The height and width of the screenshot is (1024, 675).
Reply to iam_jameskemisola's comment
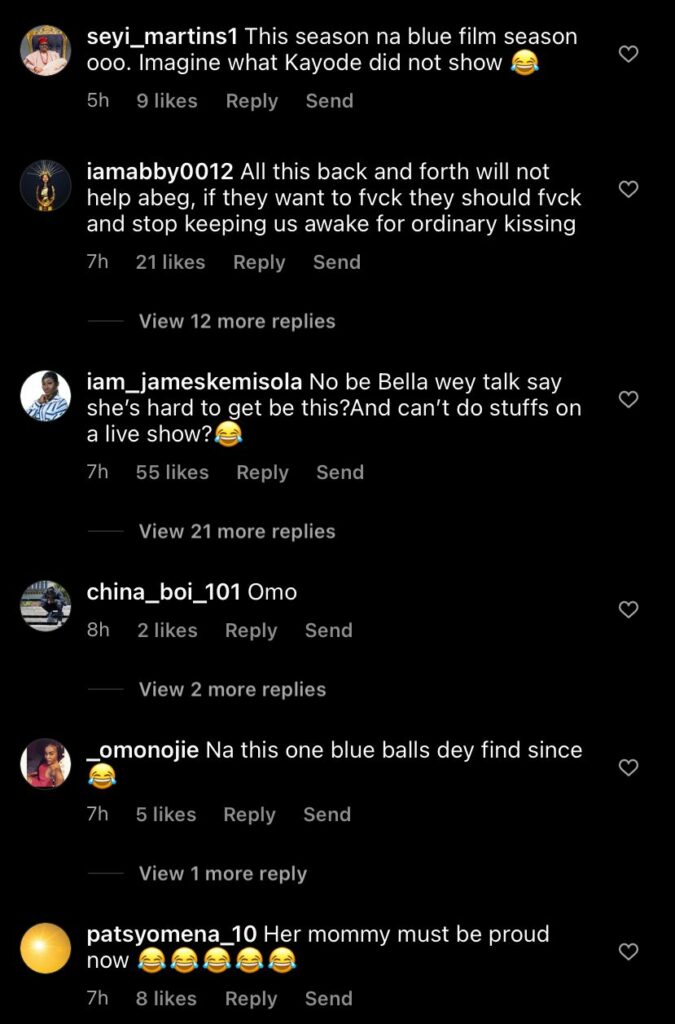262,472
